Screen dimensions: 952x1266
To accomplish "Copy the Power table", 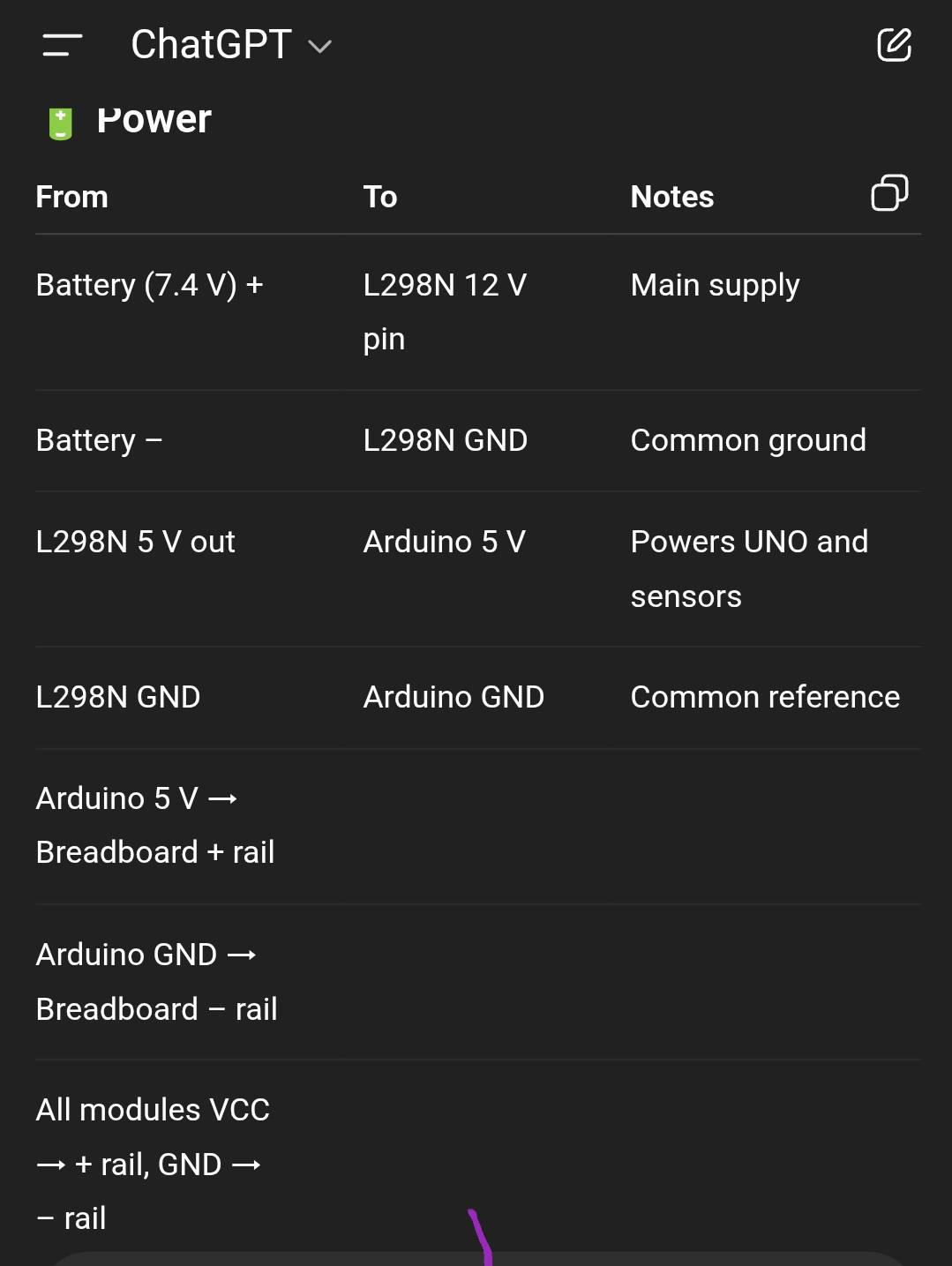I will pos(888,193).
